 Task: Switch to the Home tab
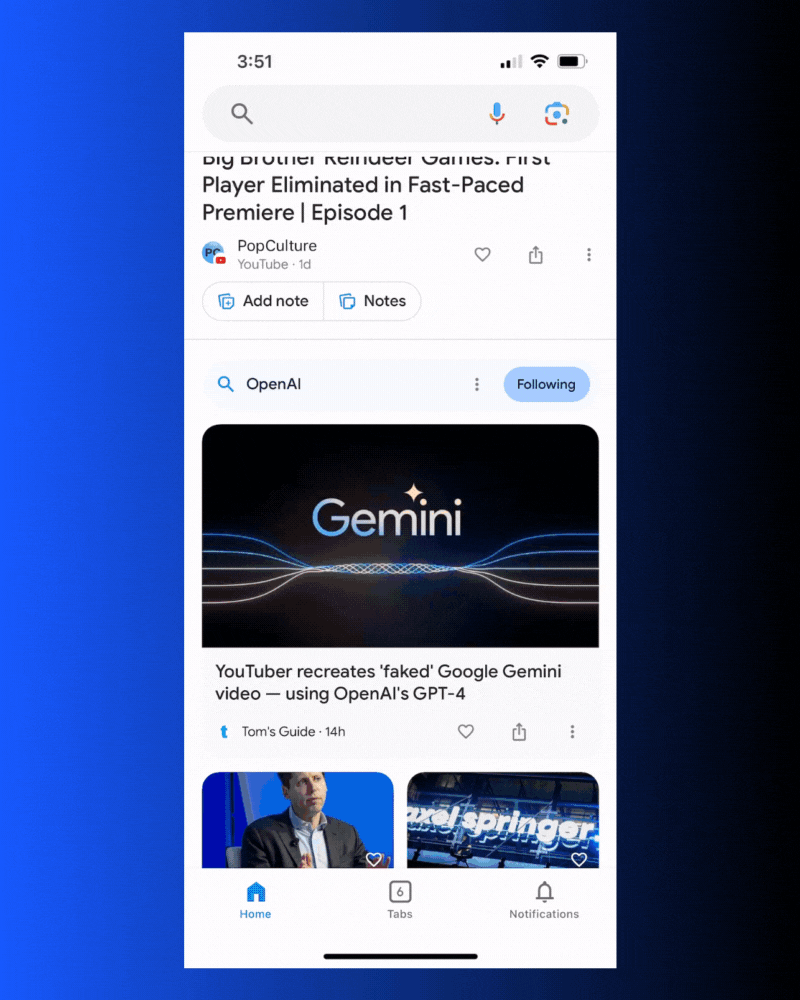click(x=255, y=900)
